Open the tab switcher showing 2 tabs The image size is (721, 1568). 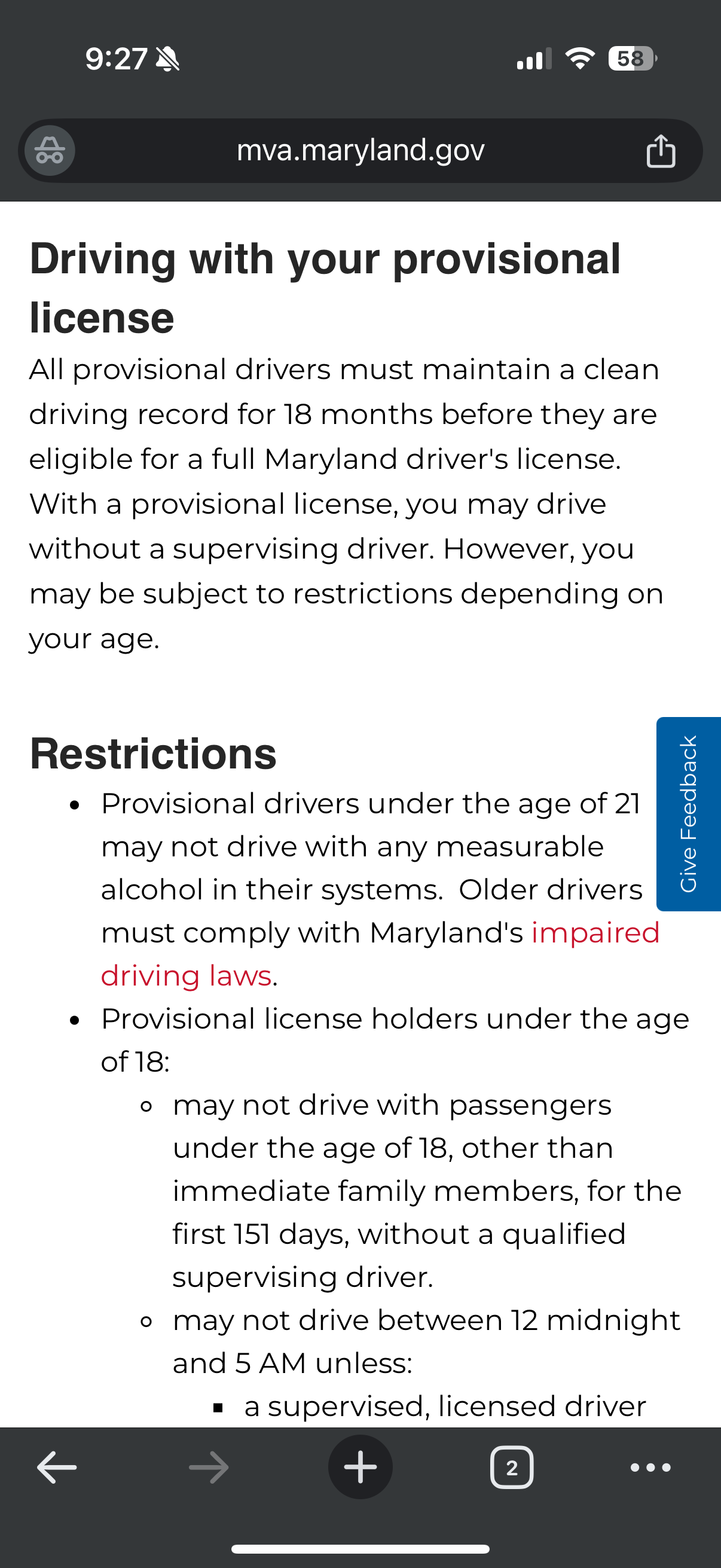pos(512,1468)
